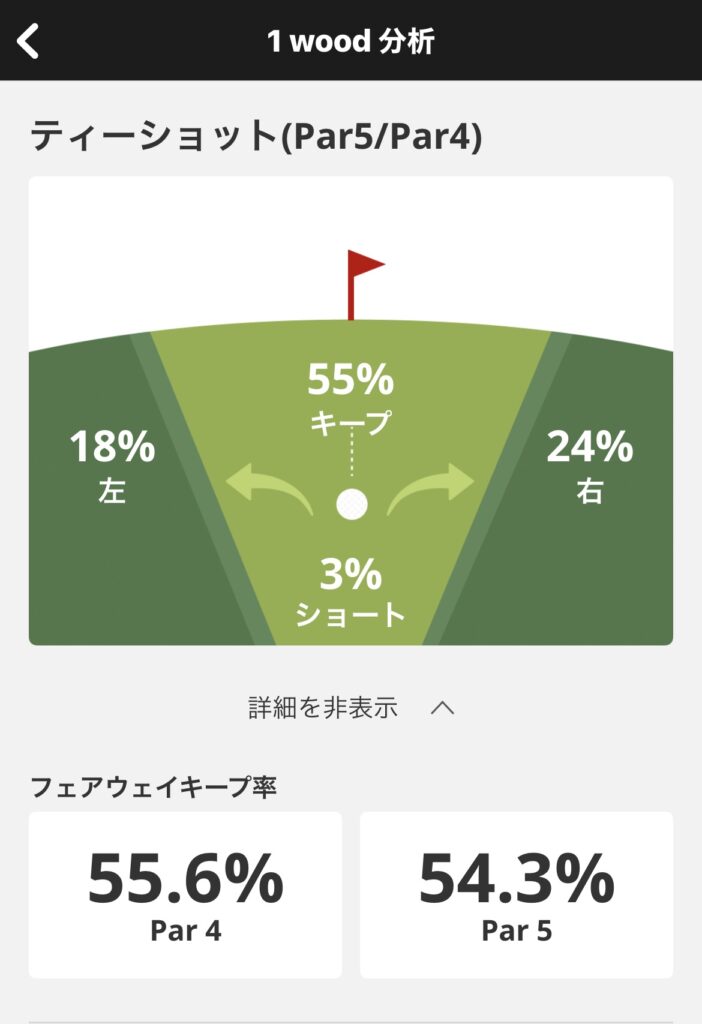Go back from 1 wood 分析
This screenshot has height=1024, width=702.
[x=29, y=41]
